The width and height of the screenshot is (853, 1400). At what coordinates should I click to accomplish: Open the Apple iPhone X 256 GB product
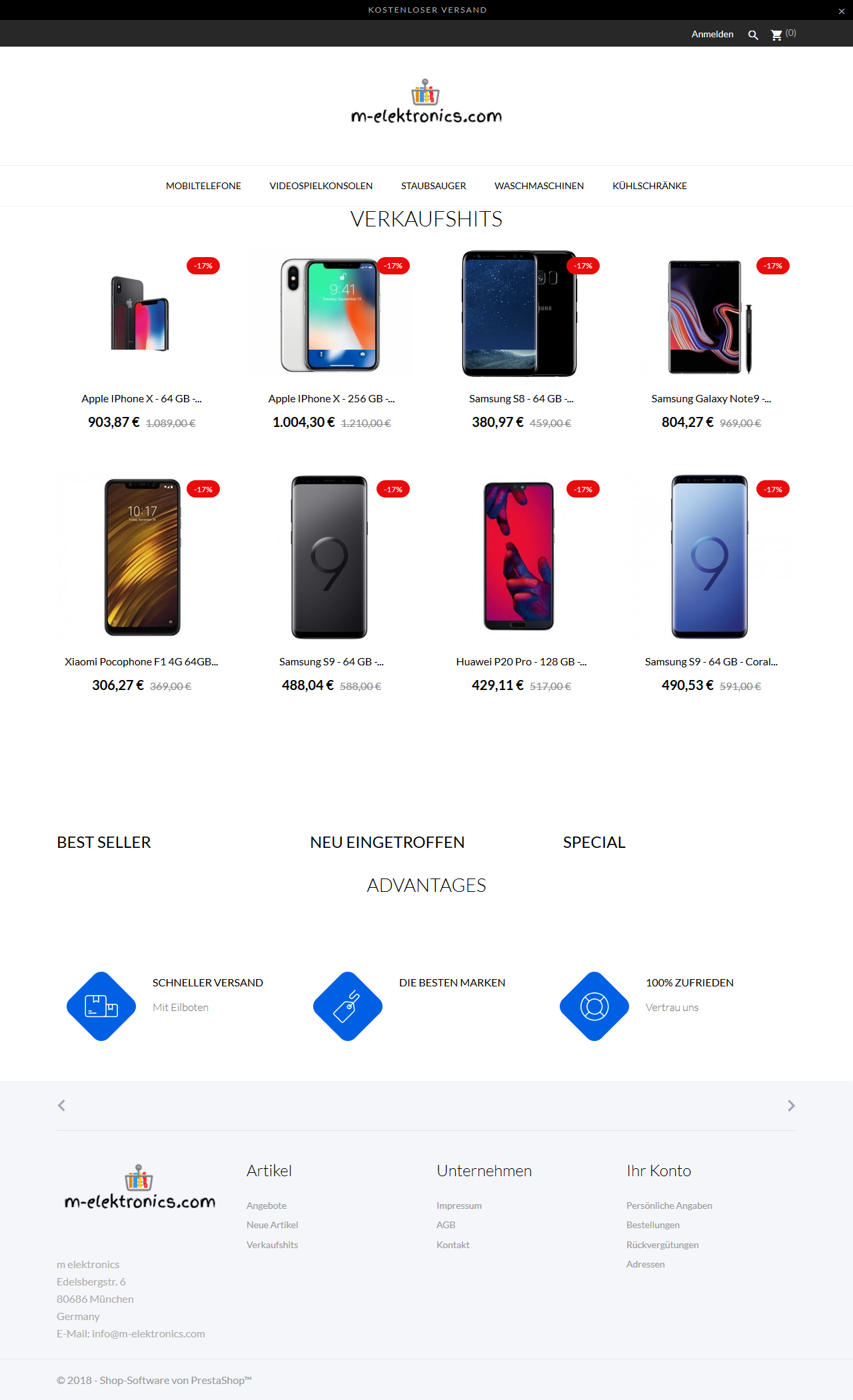(331, 398)
